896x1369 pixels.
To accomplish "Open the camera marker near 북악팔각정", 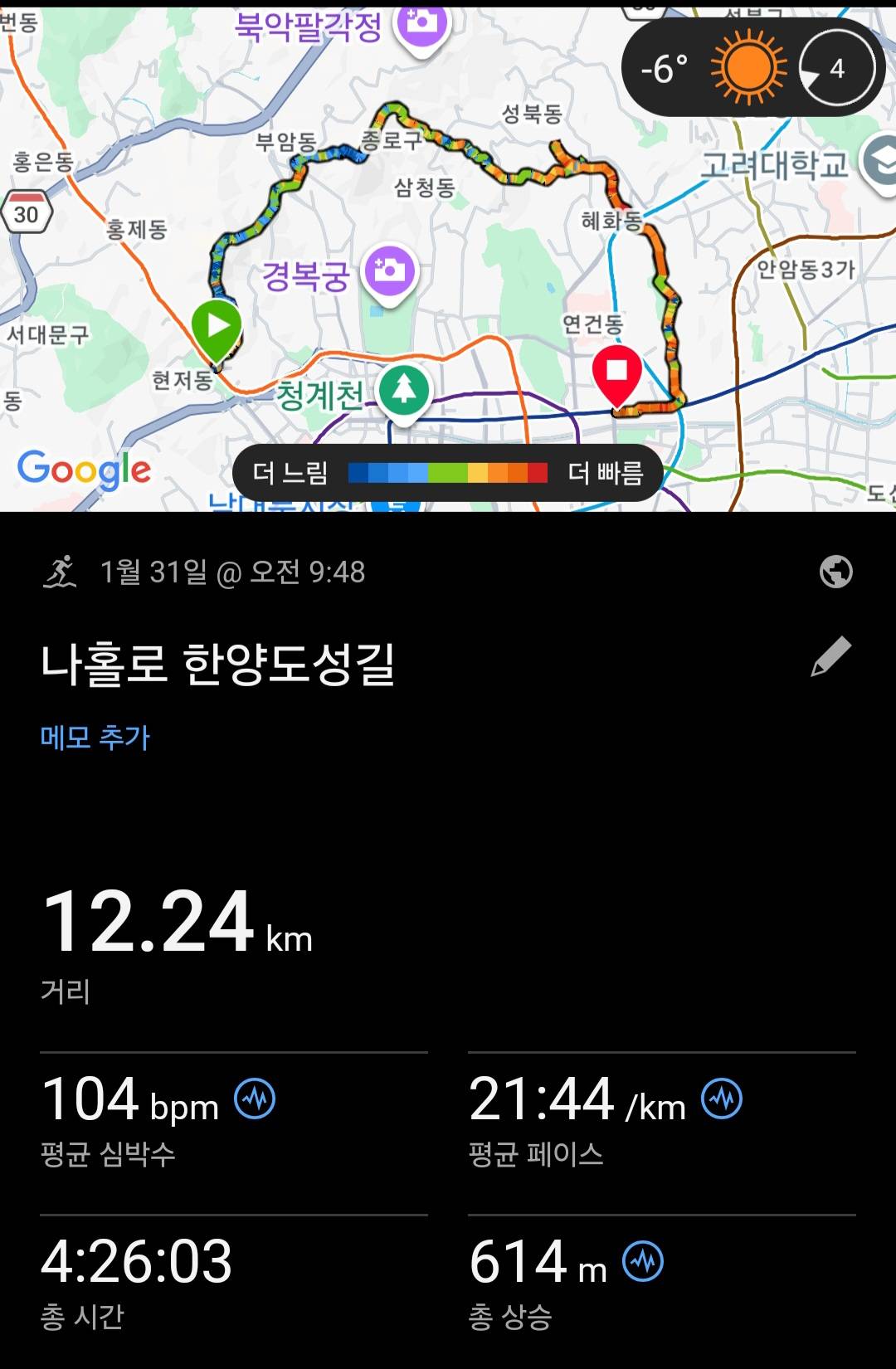I will click(420, 25).
